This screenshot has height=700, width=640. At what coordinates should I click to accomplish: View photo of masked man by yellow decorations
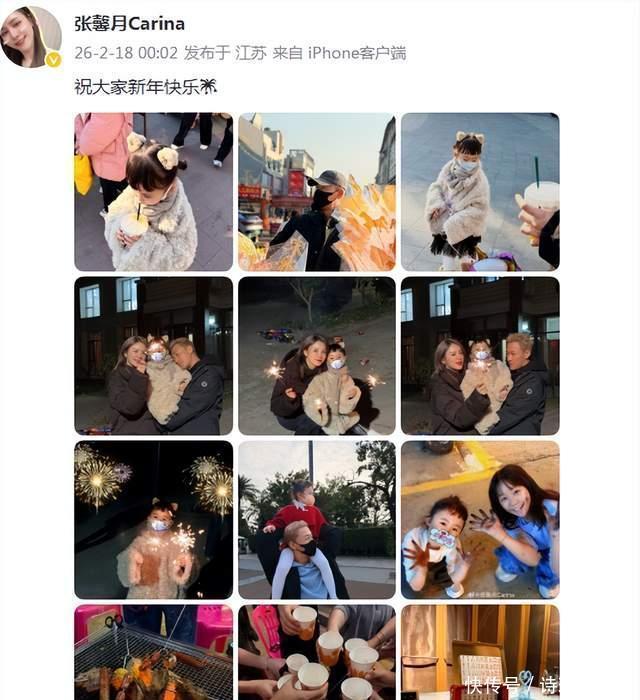pos(316,191)
